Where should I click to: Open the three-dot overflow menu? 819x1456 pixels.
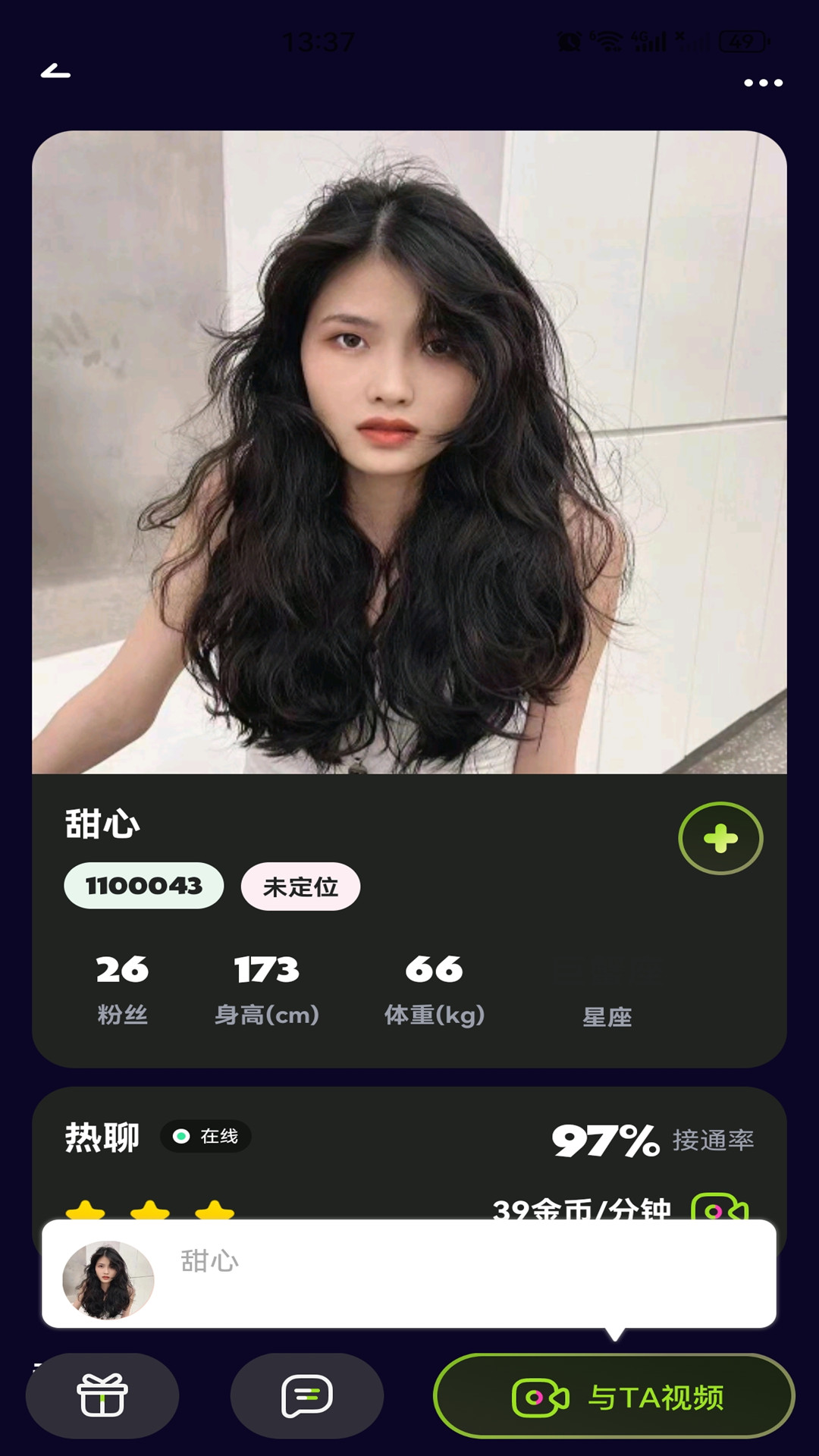pyautogui.click(x=763, y=83)
